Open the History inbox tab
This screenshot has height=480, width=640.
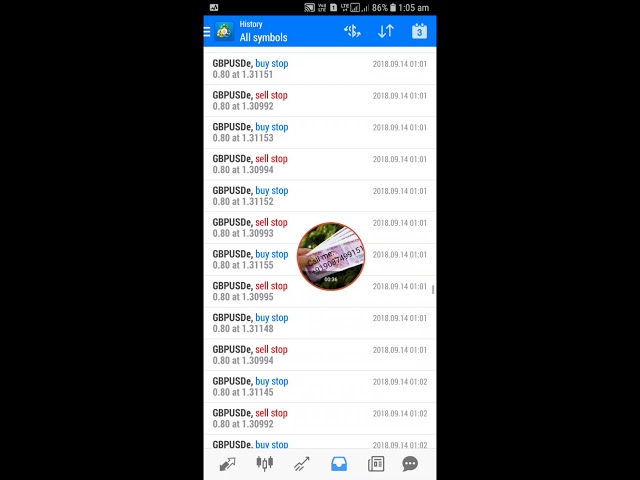(x=338, y=463)
